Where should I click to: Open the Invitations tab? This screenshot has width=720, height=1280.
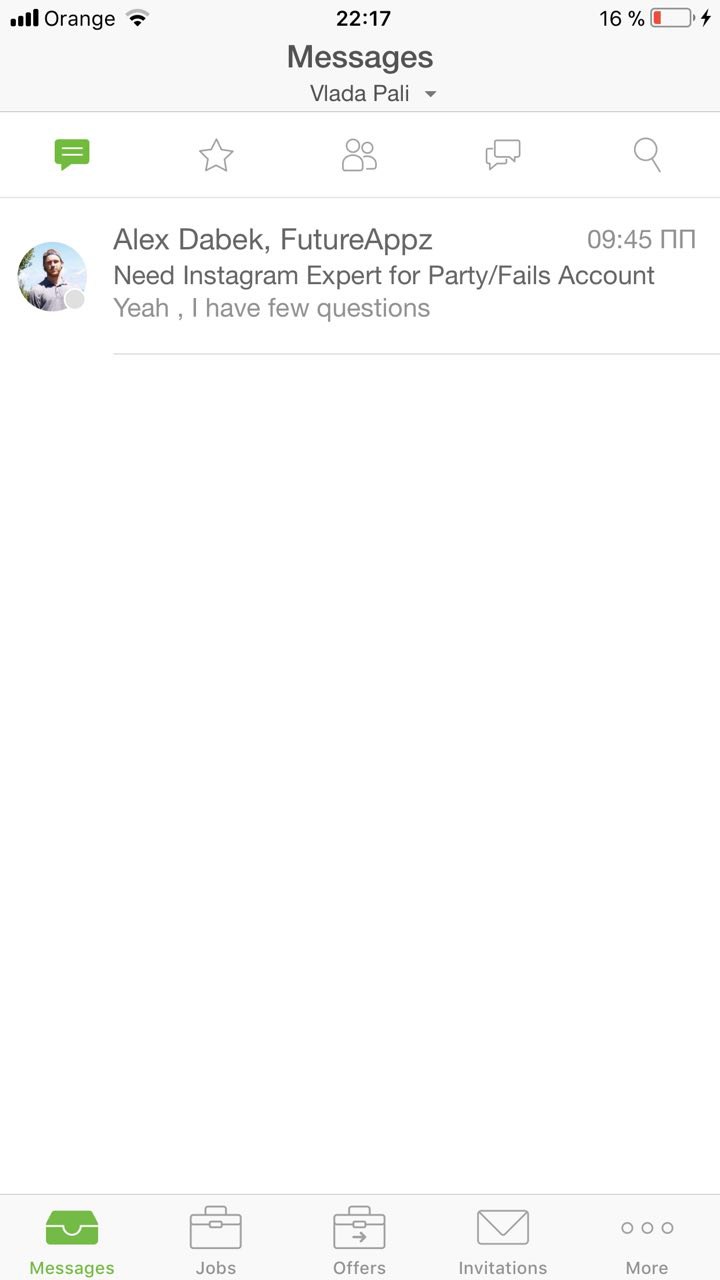(502, 1240)
